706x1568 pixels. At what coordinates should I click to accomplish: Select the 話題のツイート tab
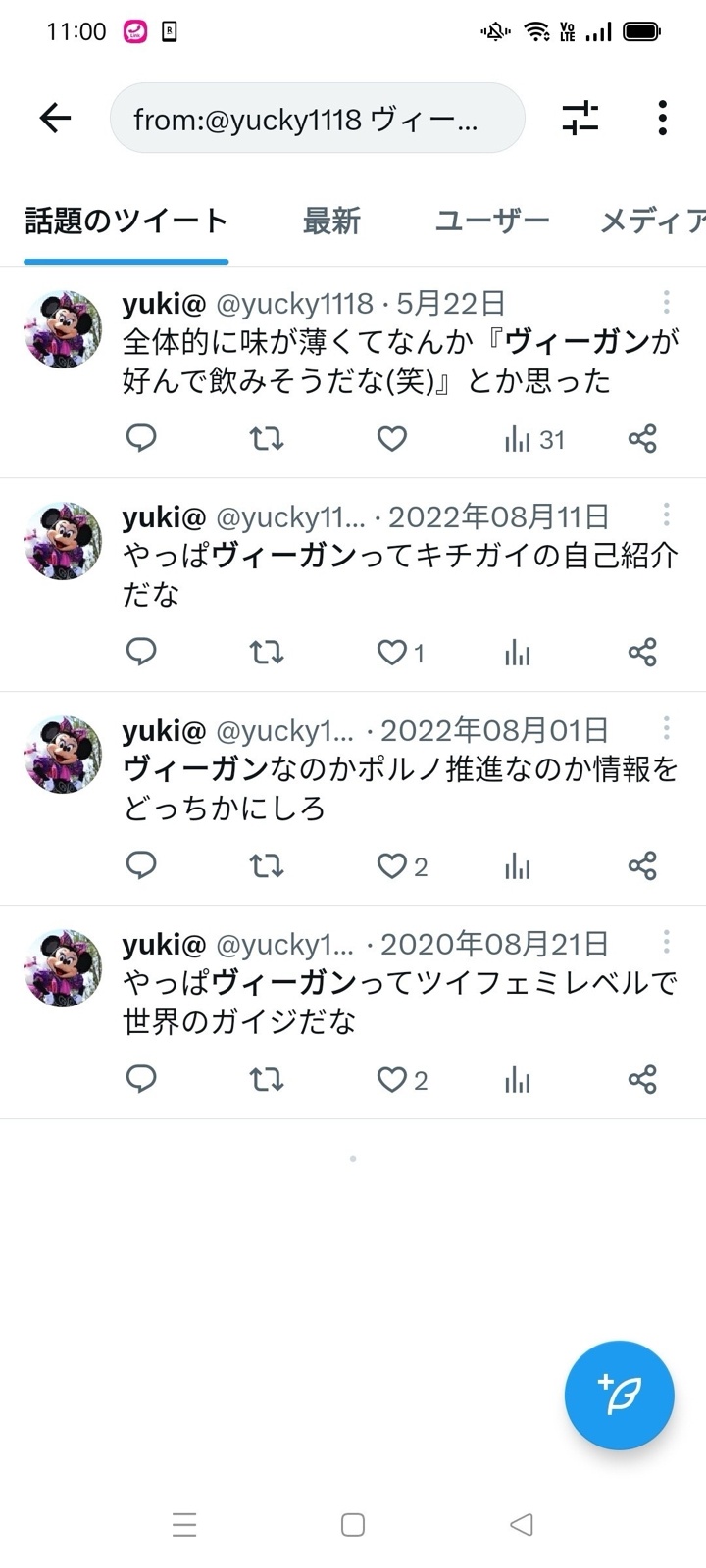[126, 221]
